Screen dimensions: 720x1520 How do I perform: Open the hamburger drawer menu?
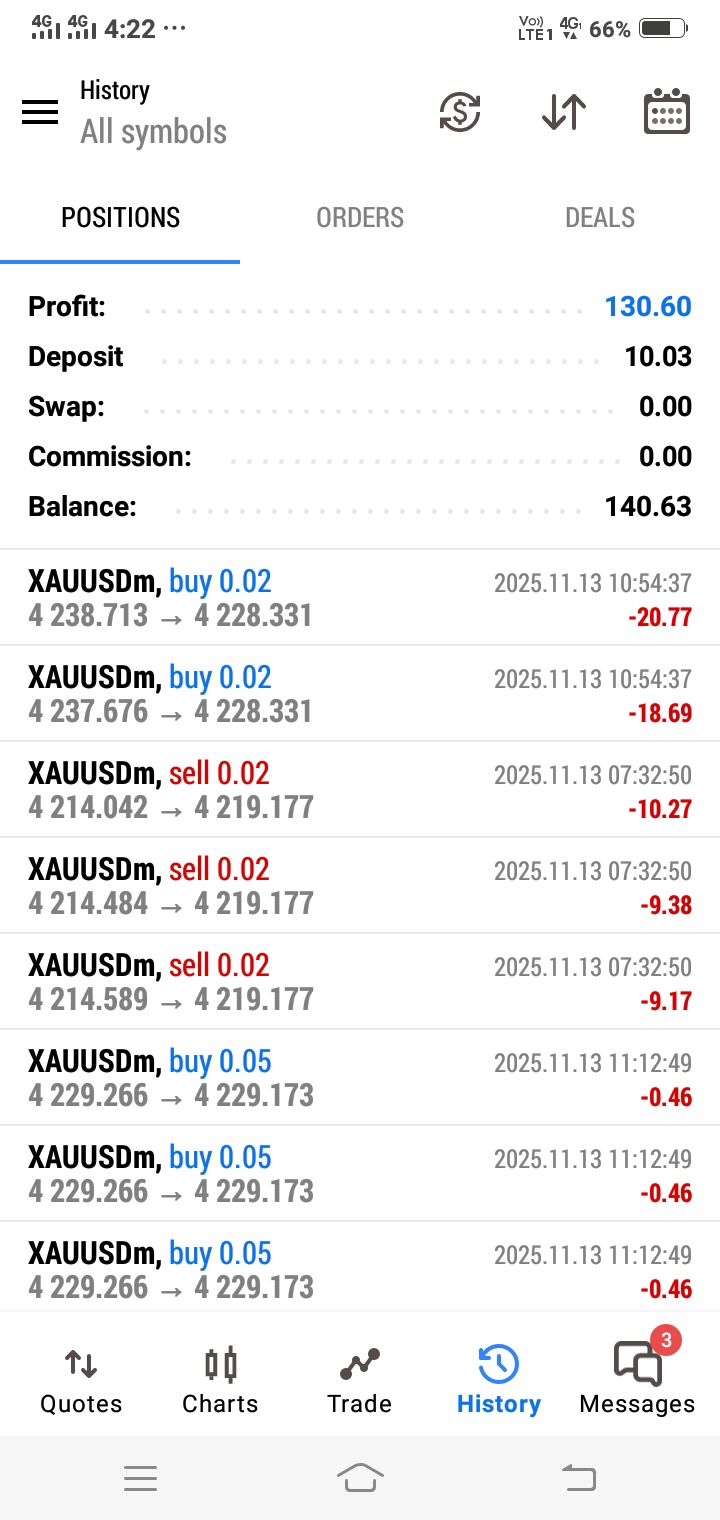click(40, 112)
